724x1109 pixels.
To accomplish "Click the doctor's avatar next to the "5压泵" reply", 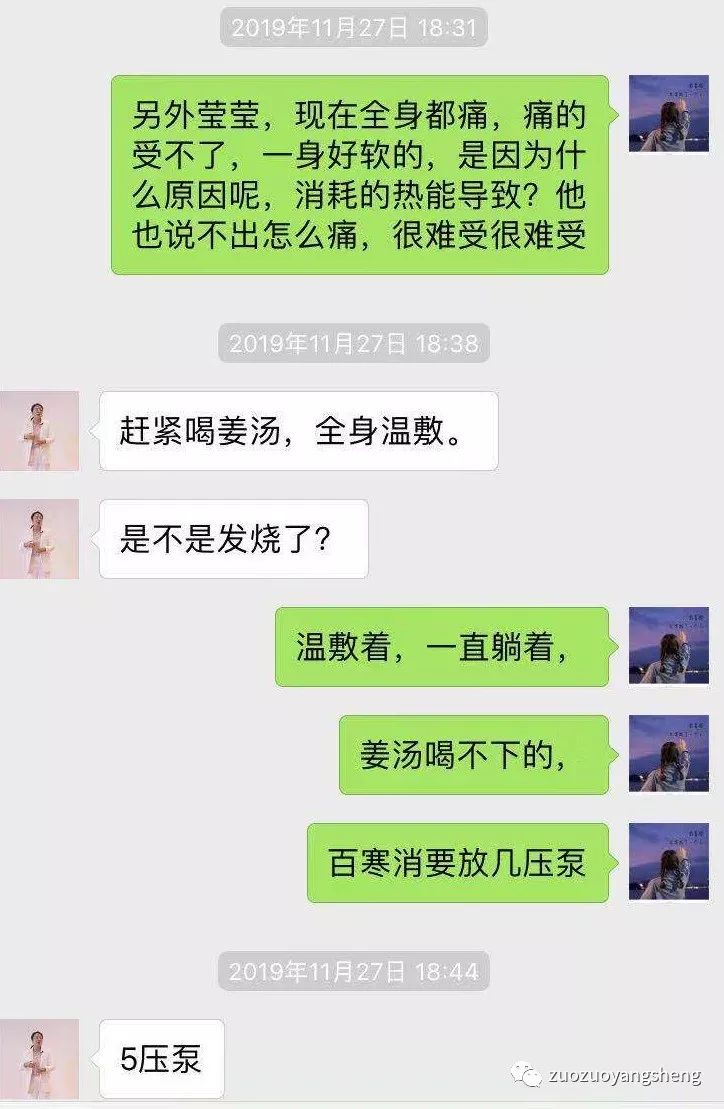I will [40, 1057].
